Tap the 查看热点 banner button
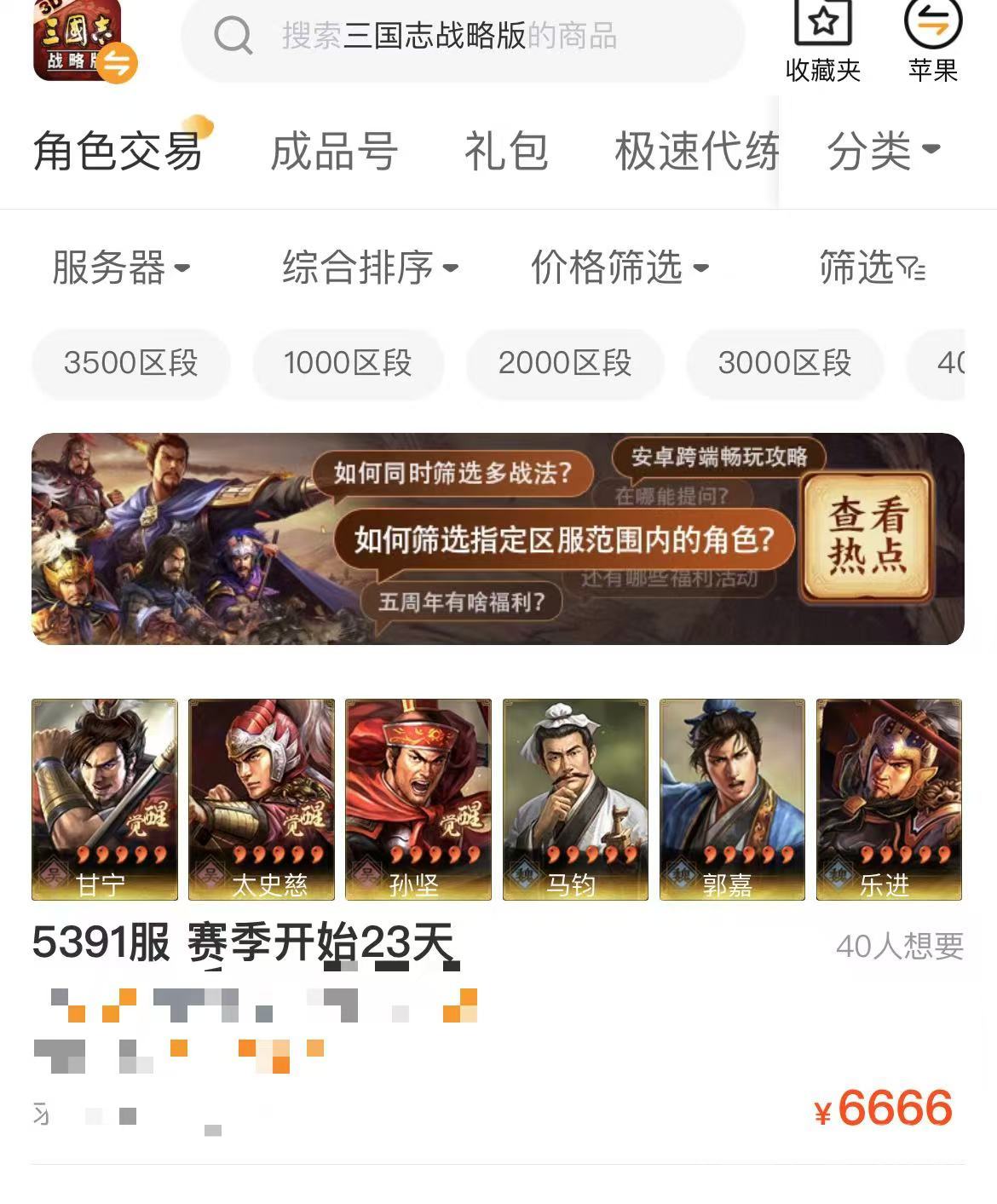The width and height of the screenshot is (997, 1204). click(867, 537)
